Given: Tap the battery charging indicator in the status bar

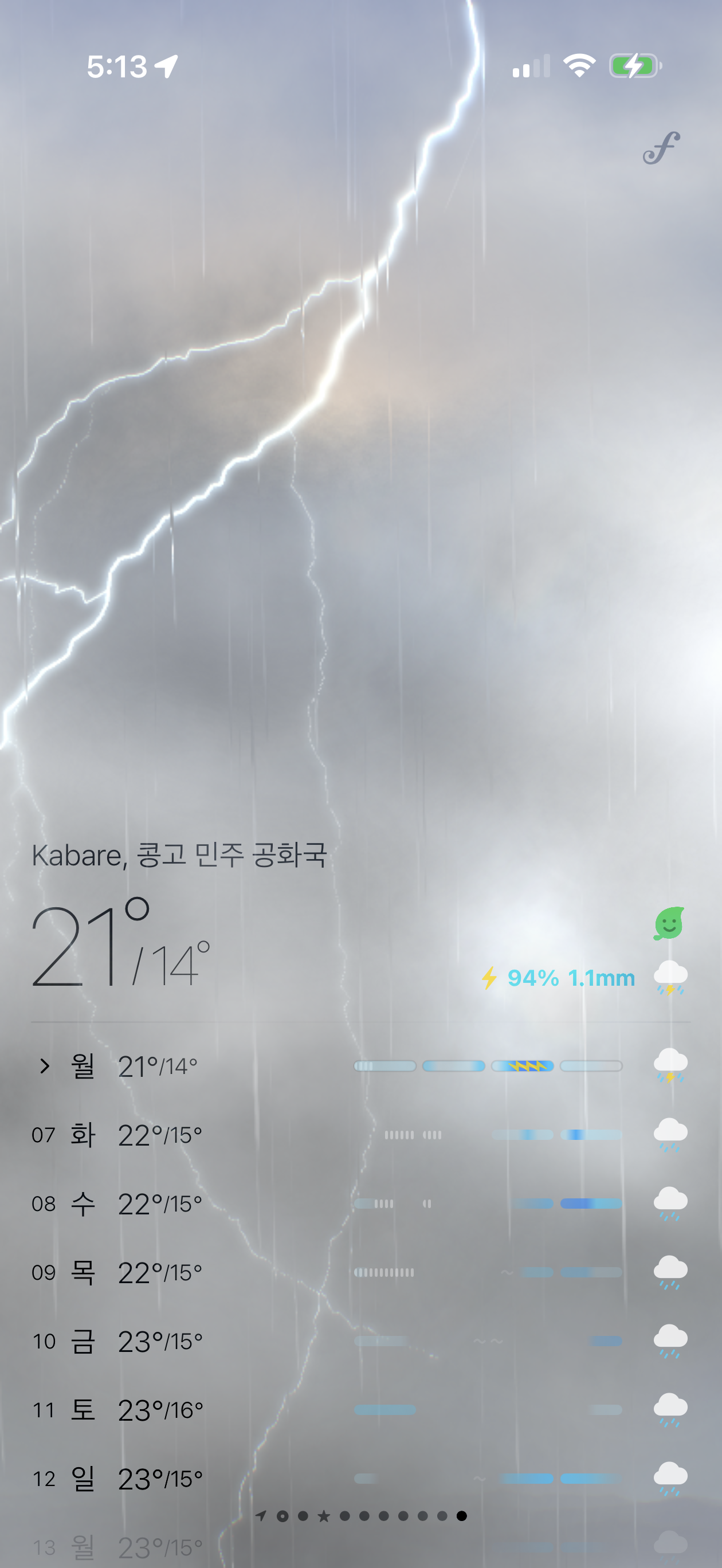Looking at the screenshot, I should click(x=633, y=67).
